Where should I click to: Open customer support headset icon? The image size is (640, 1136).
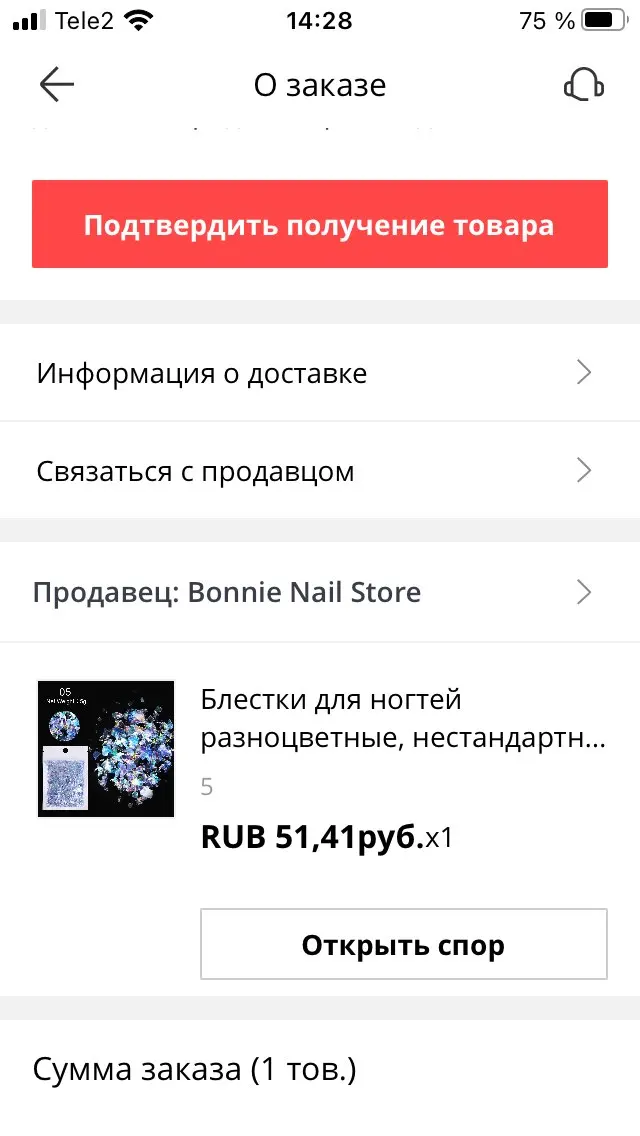[x=583, y=85]
